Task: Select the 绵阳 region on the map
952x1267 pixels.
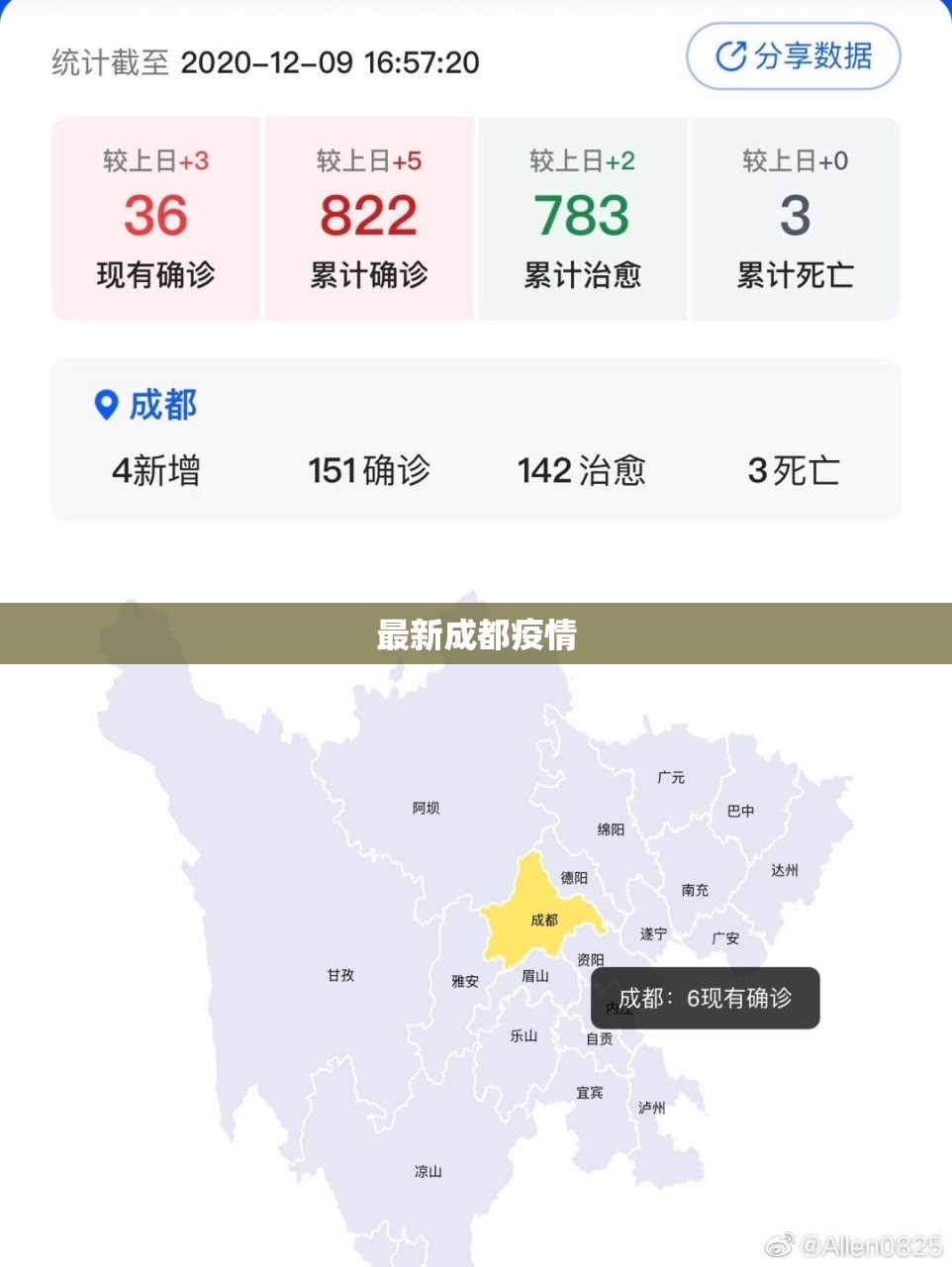Action: click(611, 829)
